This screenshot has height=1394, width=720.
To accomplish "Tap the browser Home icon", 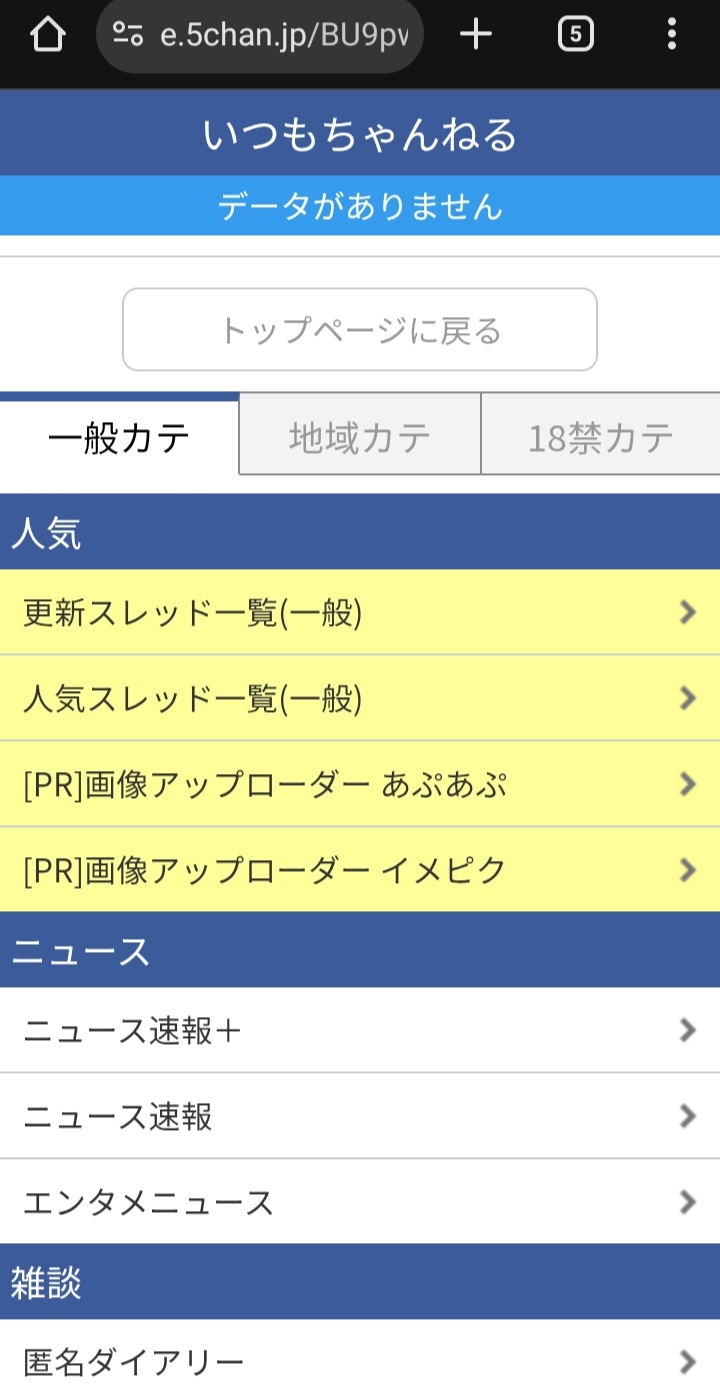I will pyautogui.click(x=48, y=34).
